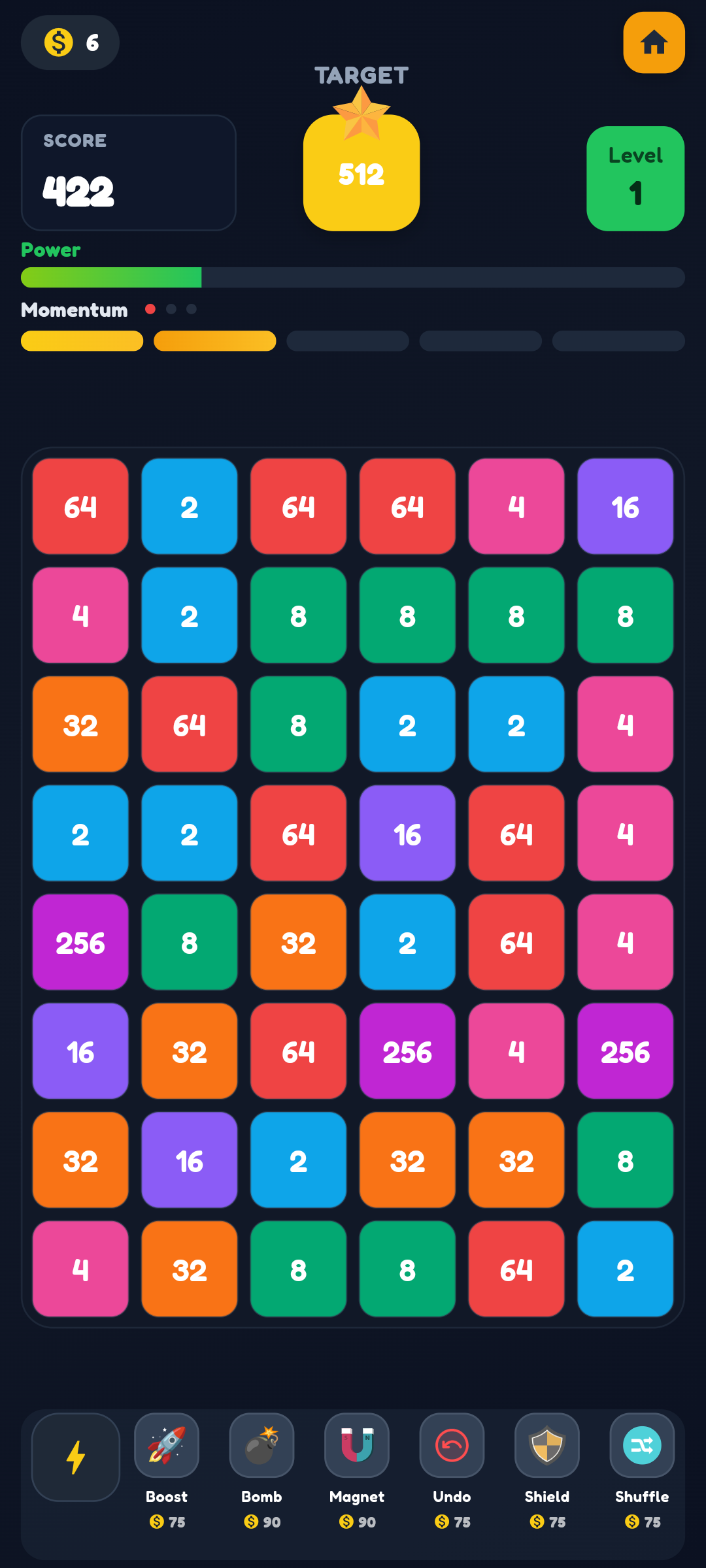This screenshot has height=1568, width=706.
Task: Tap the 16 tile in the top row
Action: (625, 506)
